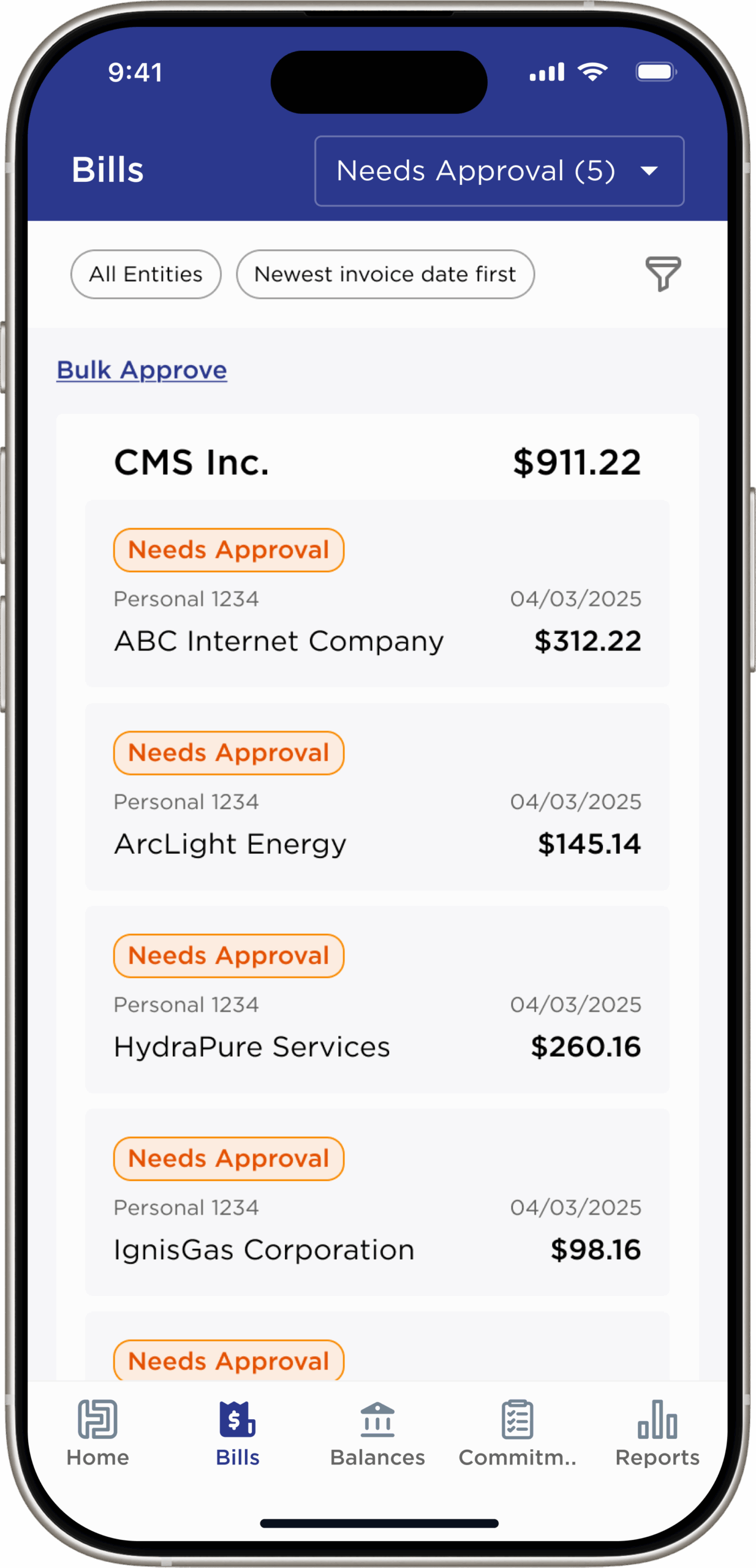This screenshot has width=756, height=1568.
Task: Open the Commitments tab
Action: point(517,1433)
